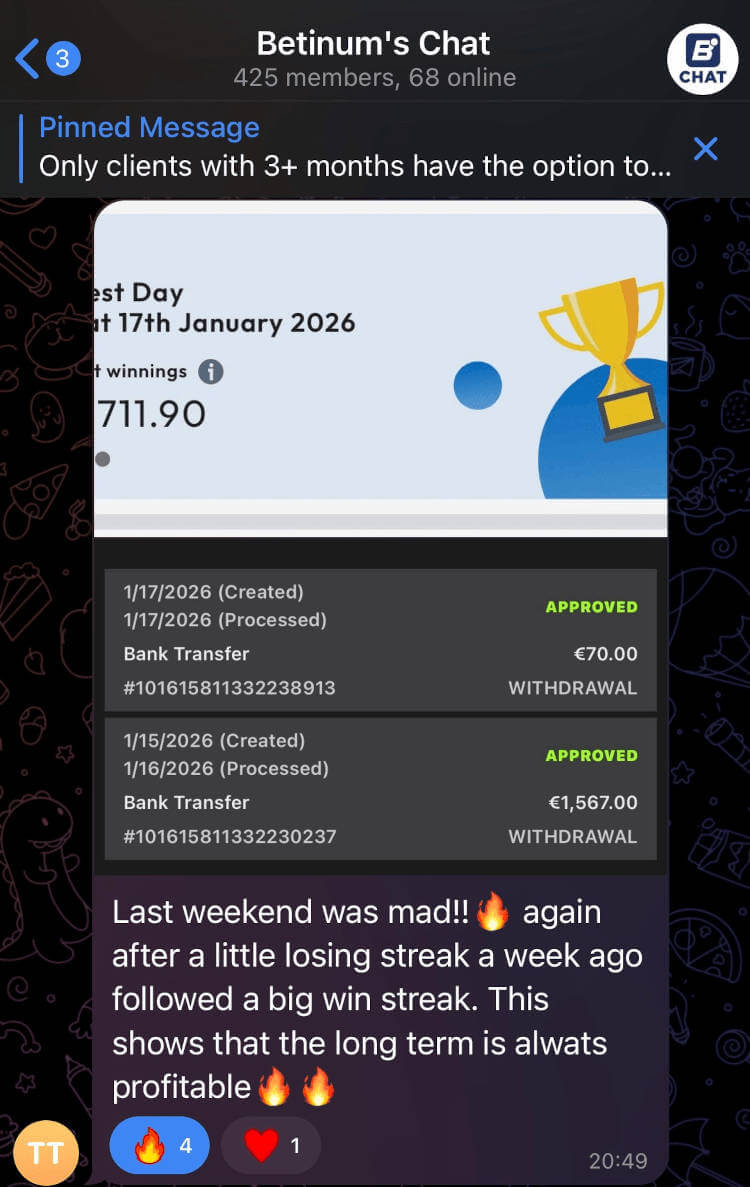Tap the Betinum chat avatar
Viewport: 750px width, 1187px height.
click(702, 60)
